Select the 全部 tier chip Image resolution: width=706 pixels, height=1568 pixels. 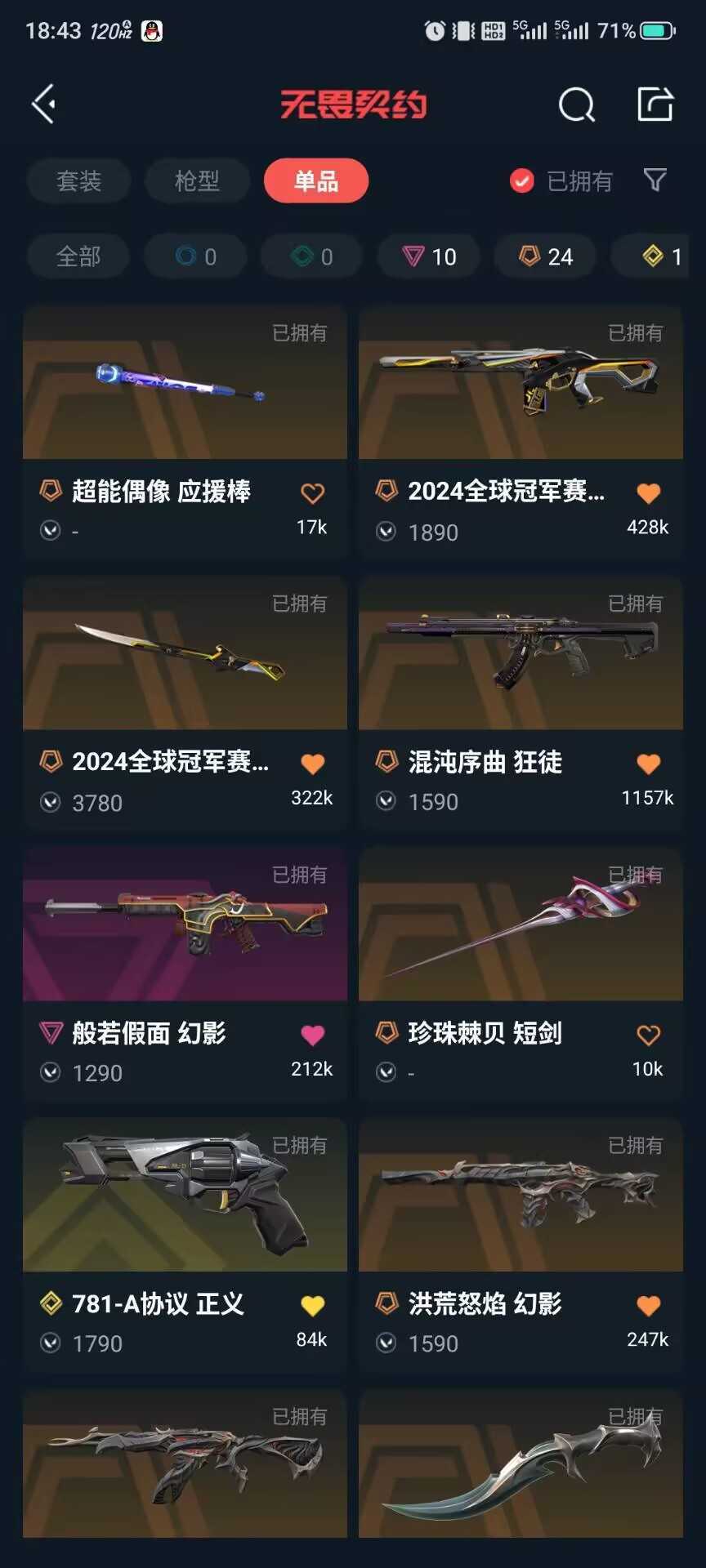coord(78,256)
